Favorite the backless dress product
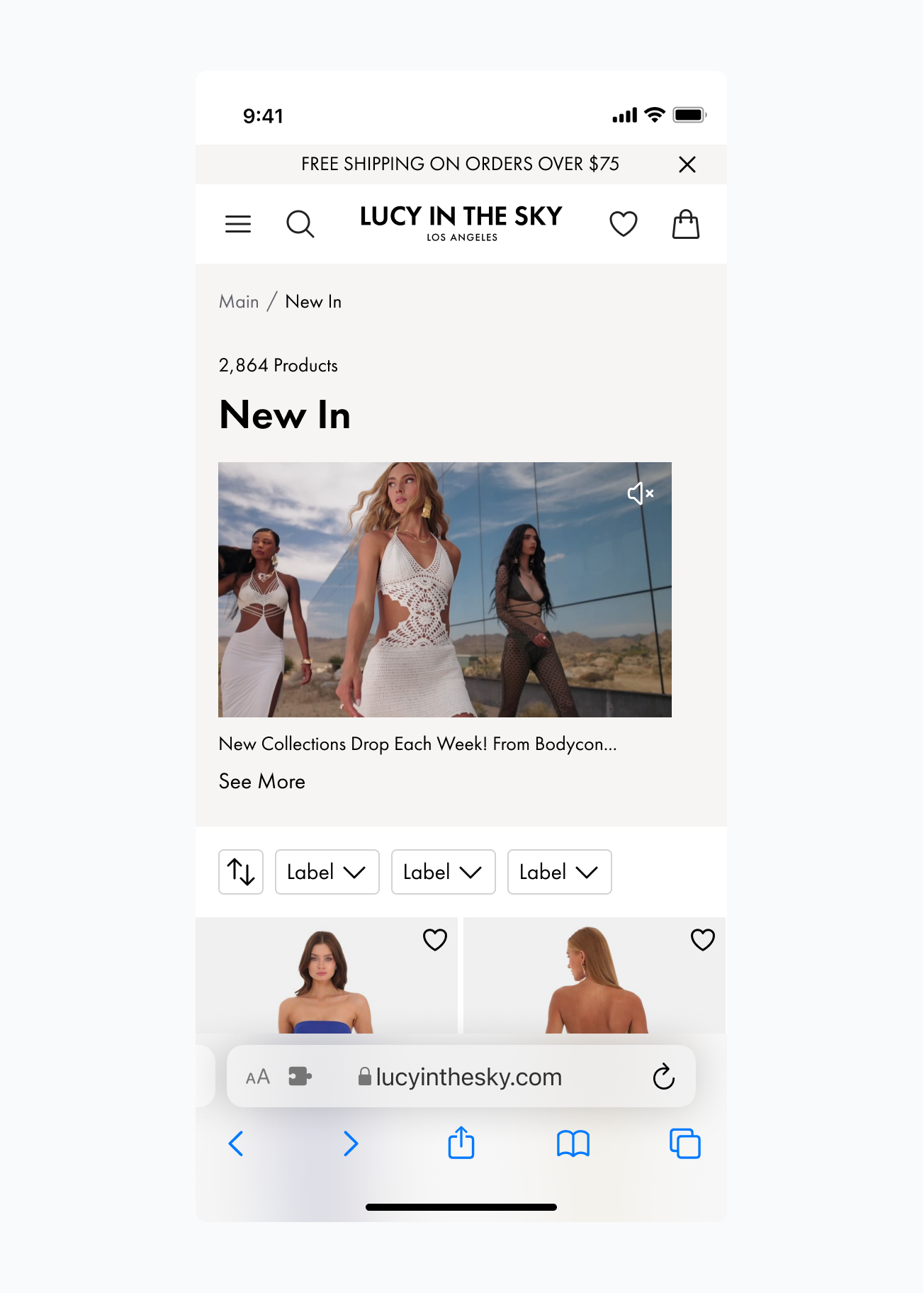This screenshot has height=1293, width=924. click(x=702, y=940)
